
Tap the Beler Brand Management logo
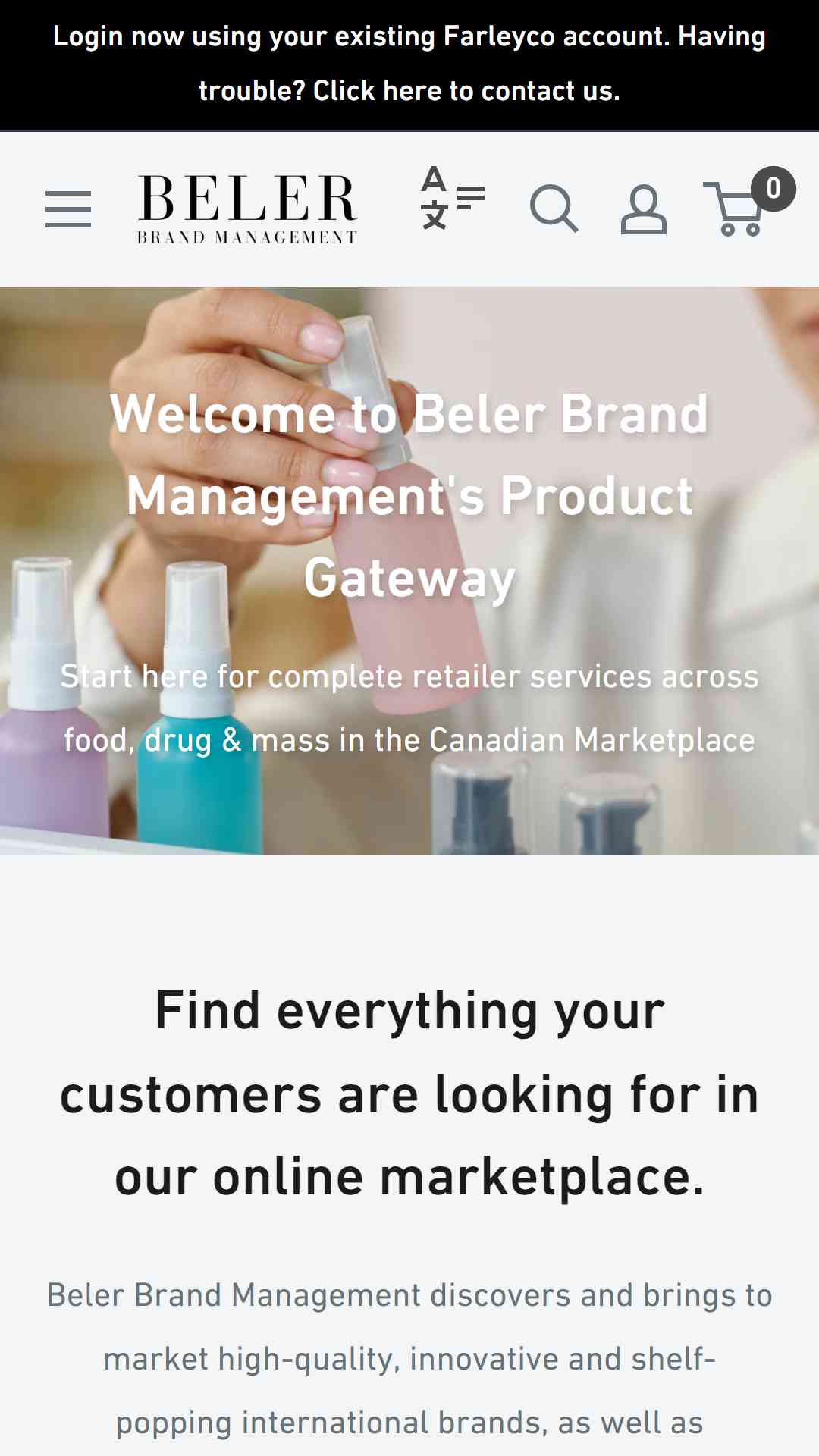pos(247,209)
